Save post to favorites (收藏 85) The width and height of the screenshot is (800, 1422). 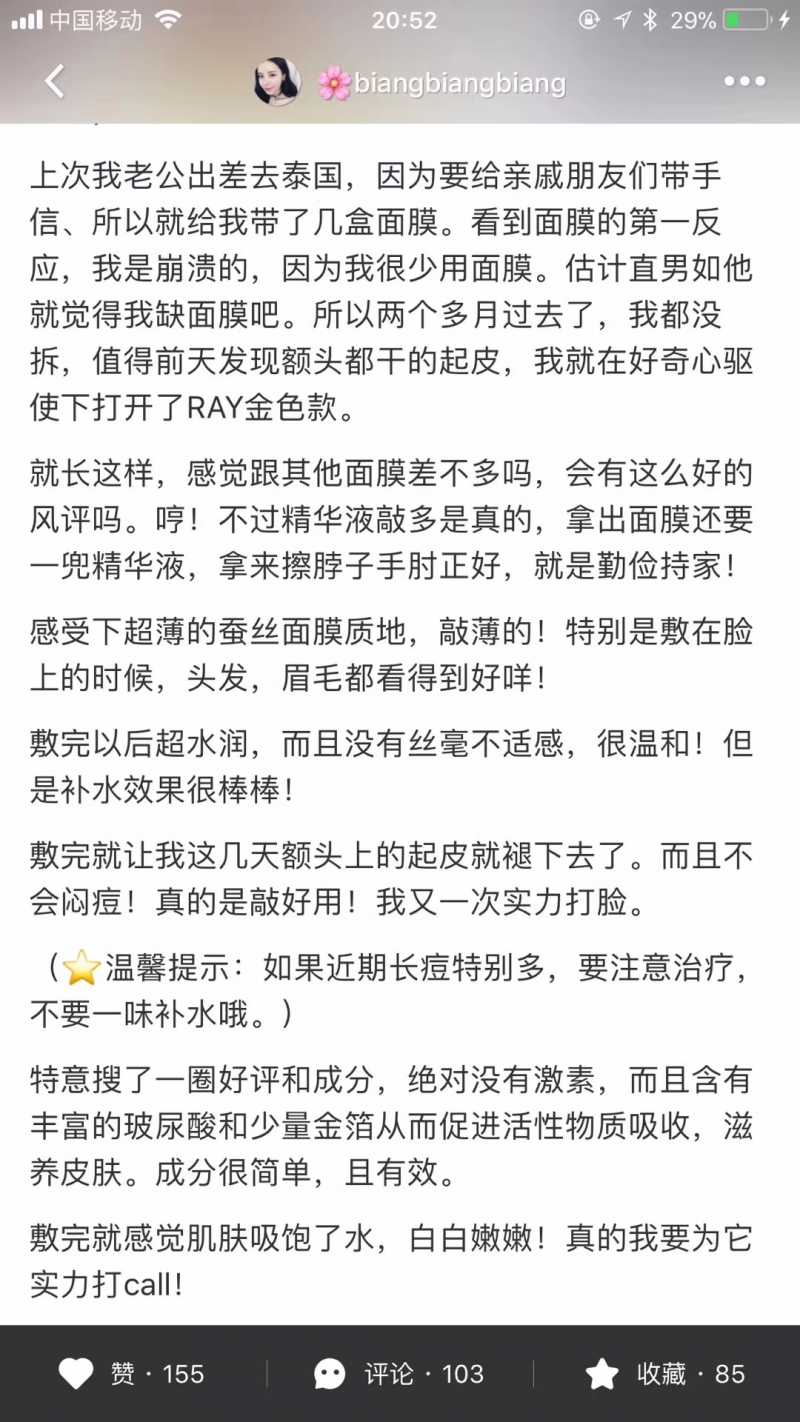click(665, 1374)
